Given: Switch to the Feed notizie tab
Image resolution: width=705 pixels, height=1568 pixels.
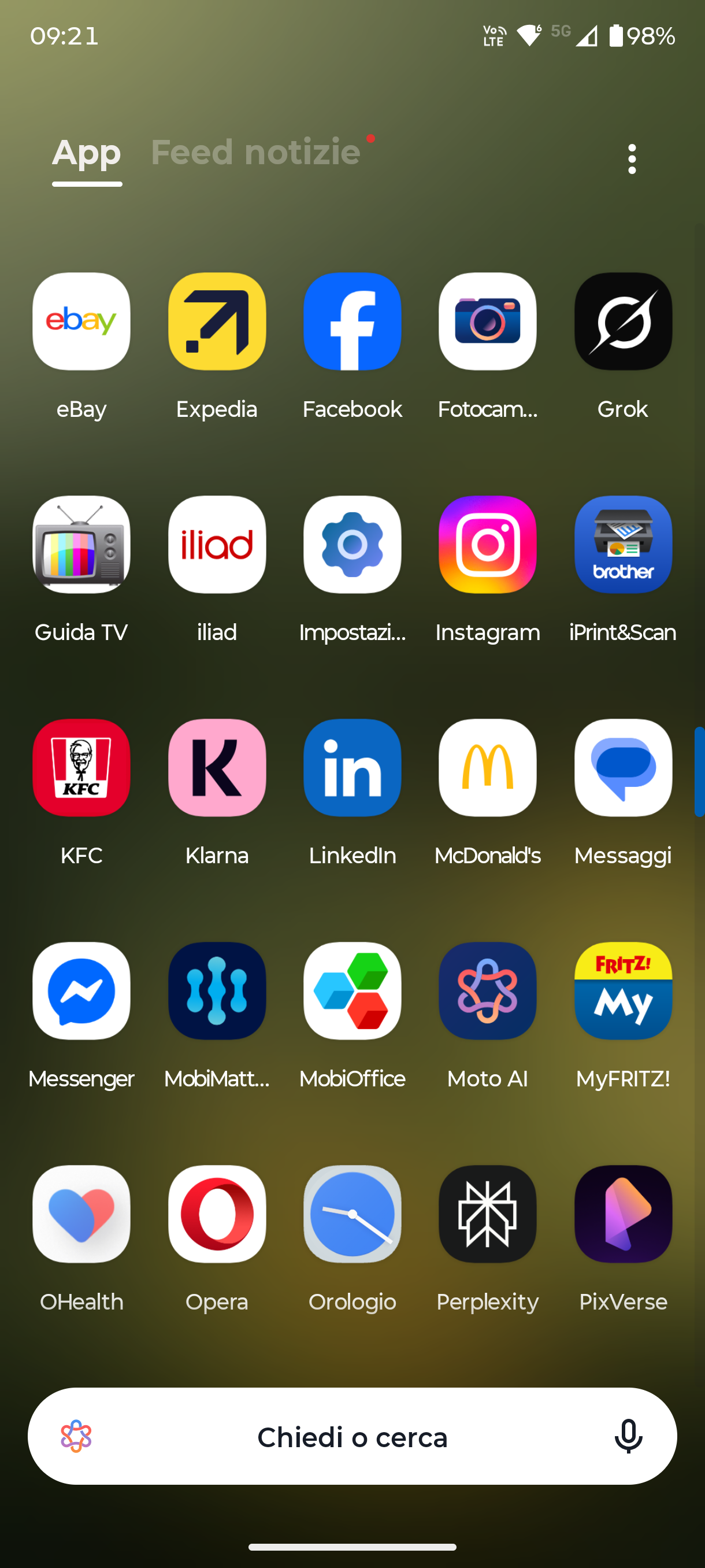Looking at the screenshot, I should pyautogui.click(x=255, y=152).
